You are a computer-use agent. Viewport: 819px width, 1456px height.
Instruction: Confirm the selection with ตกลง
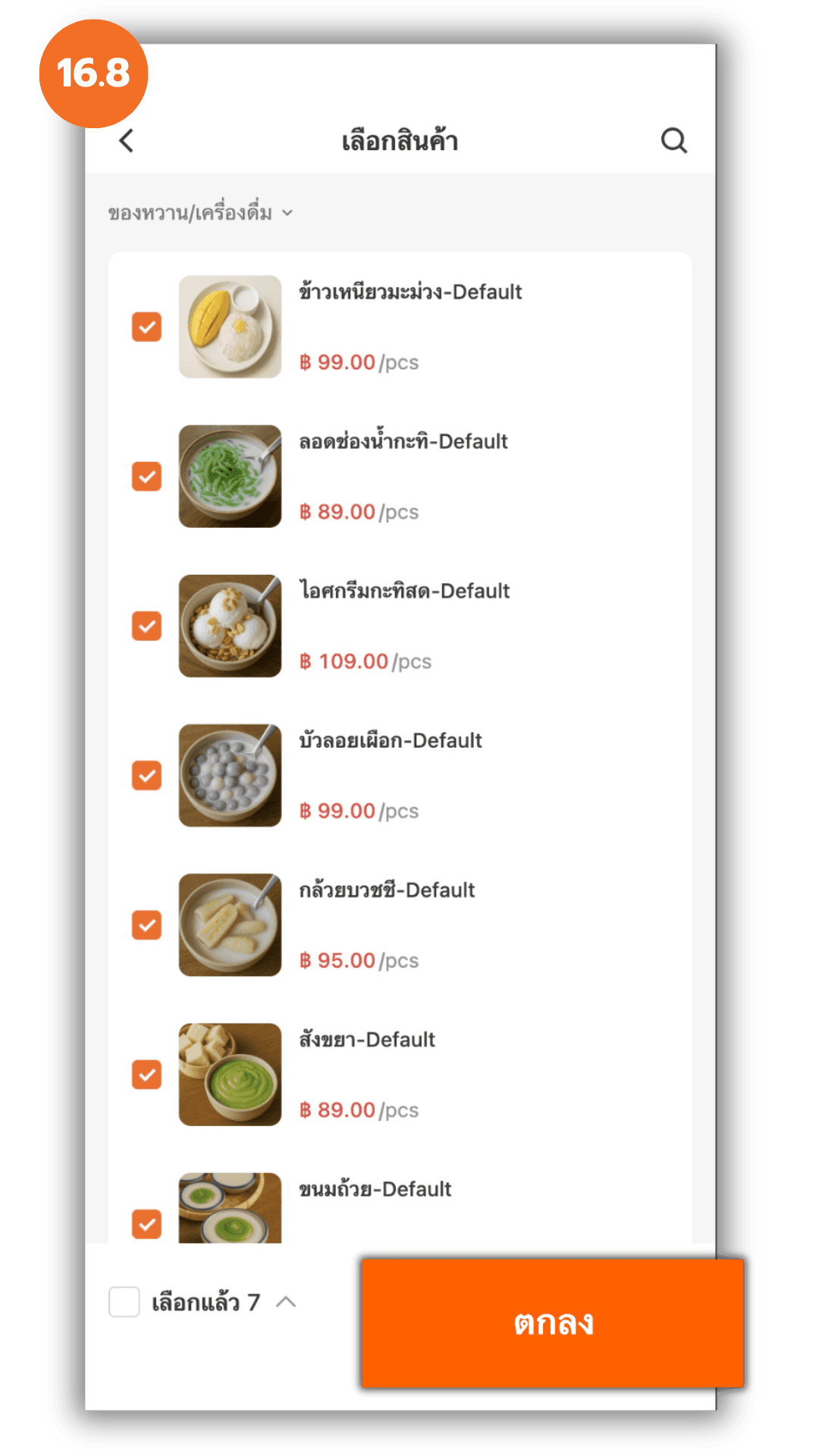[552, 1323]
